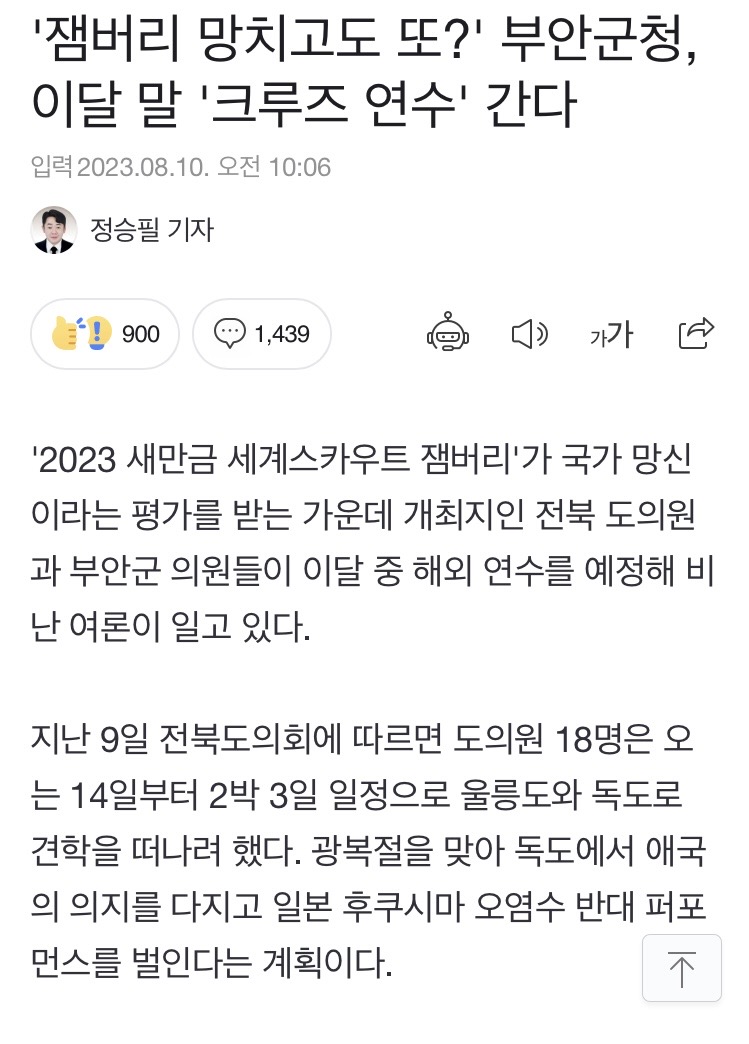Image resolution: width=749 pixels, height=1044 pixels.
Task: Change text size with the 가가 icon
Action: click(x=611, y=334)
